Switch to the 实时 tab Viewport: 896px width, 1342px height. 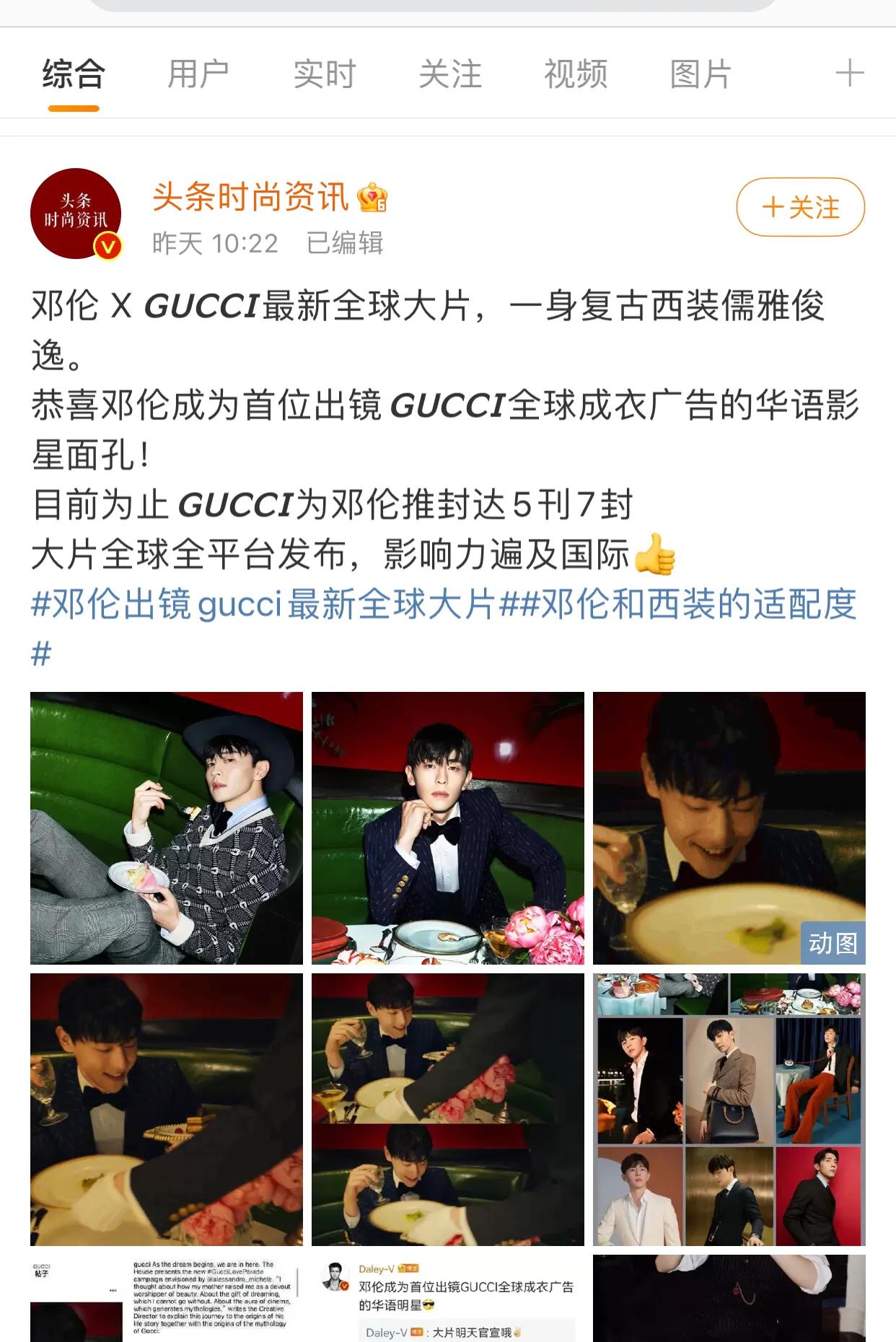324,74
